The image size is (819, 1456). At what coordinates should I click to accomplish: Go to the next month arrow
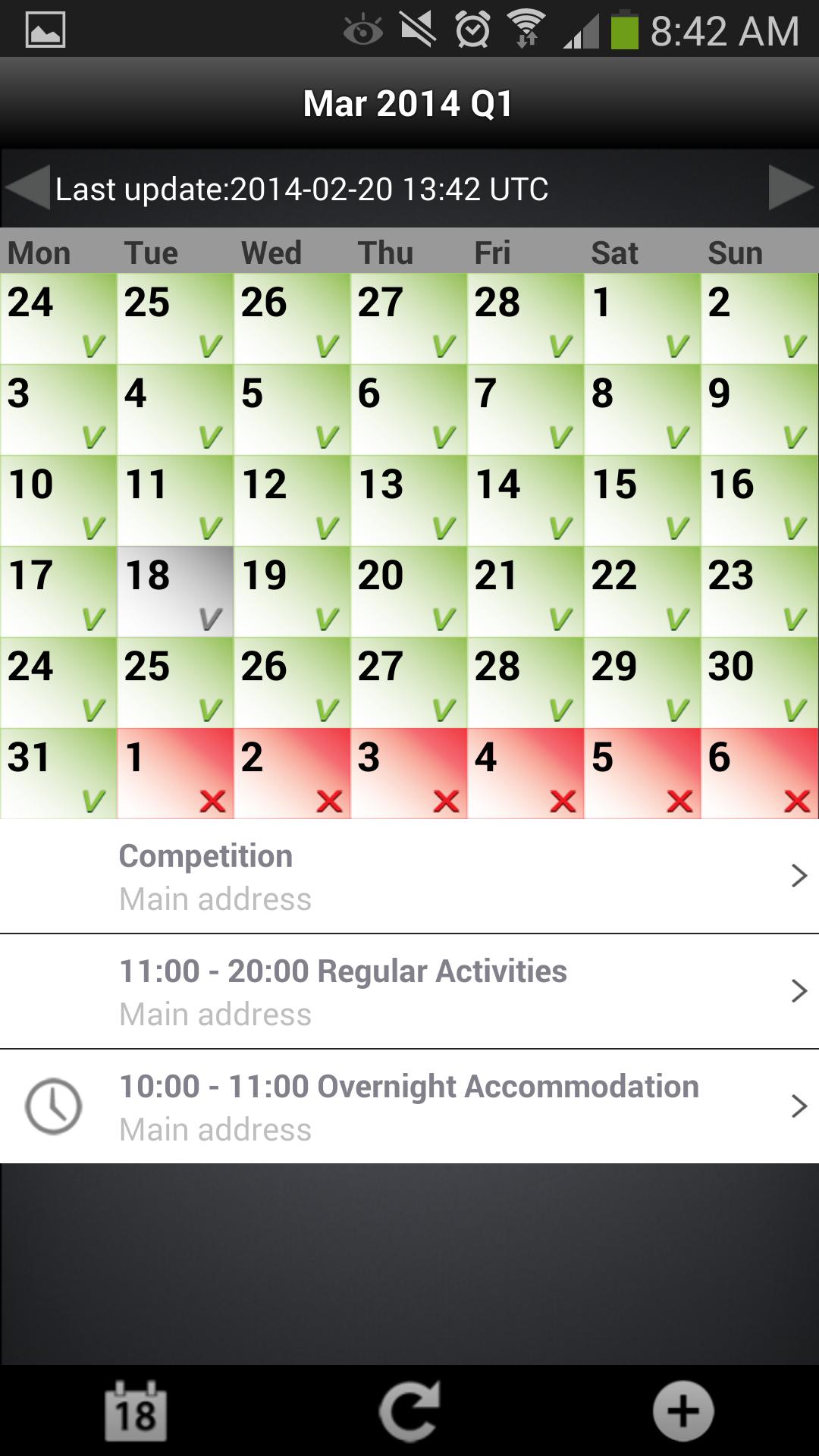pos(790,187)
